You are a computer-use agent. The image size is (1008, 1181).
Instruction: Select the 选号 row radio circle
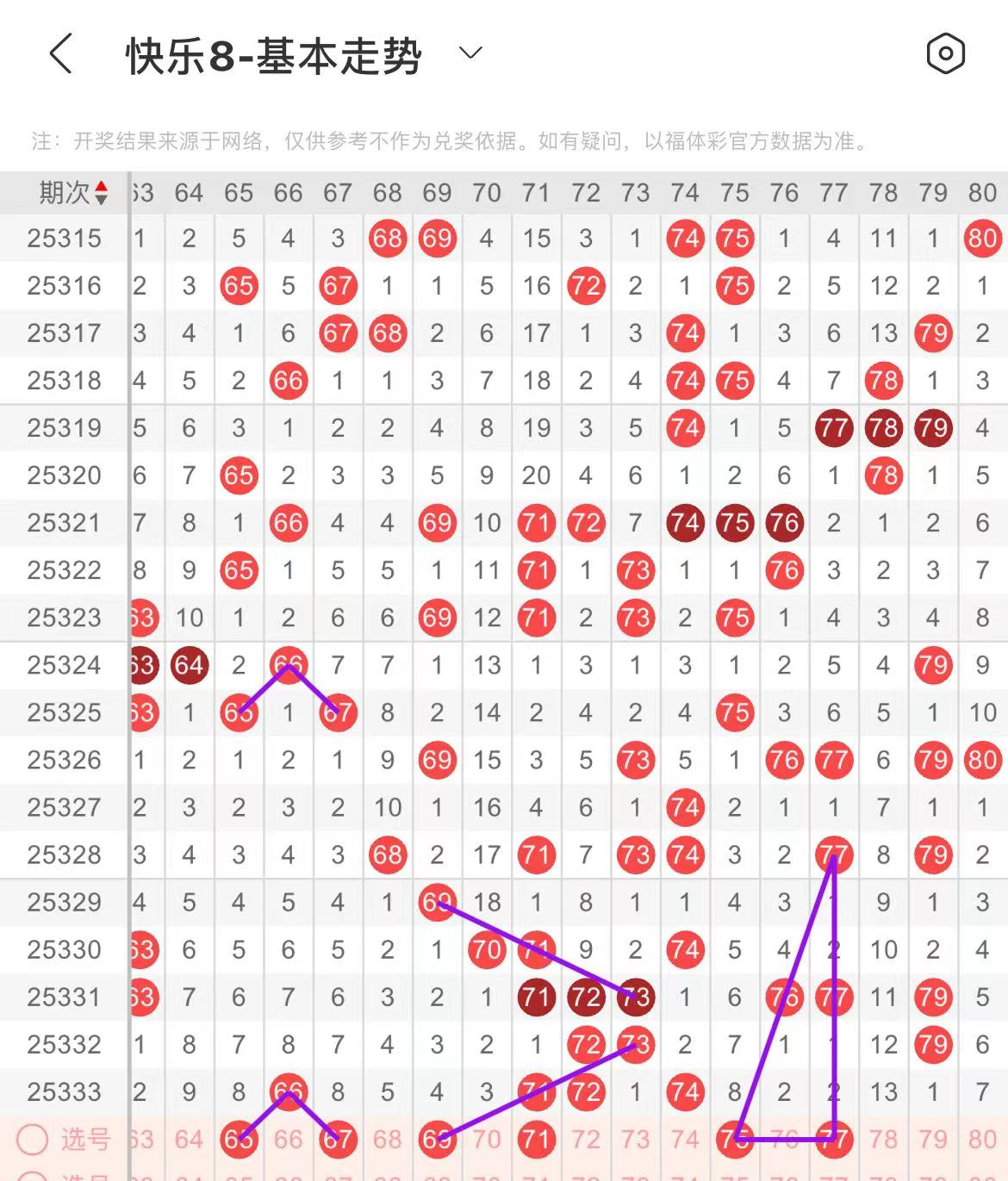tap(33, 1140)
